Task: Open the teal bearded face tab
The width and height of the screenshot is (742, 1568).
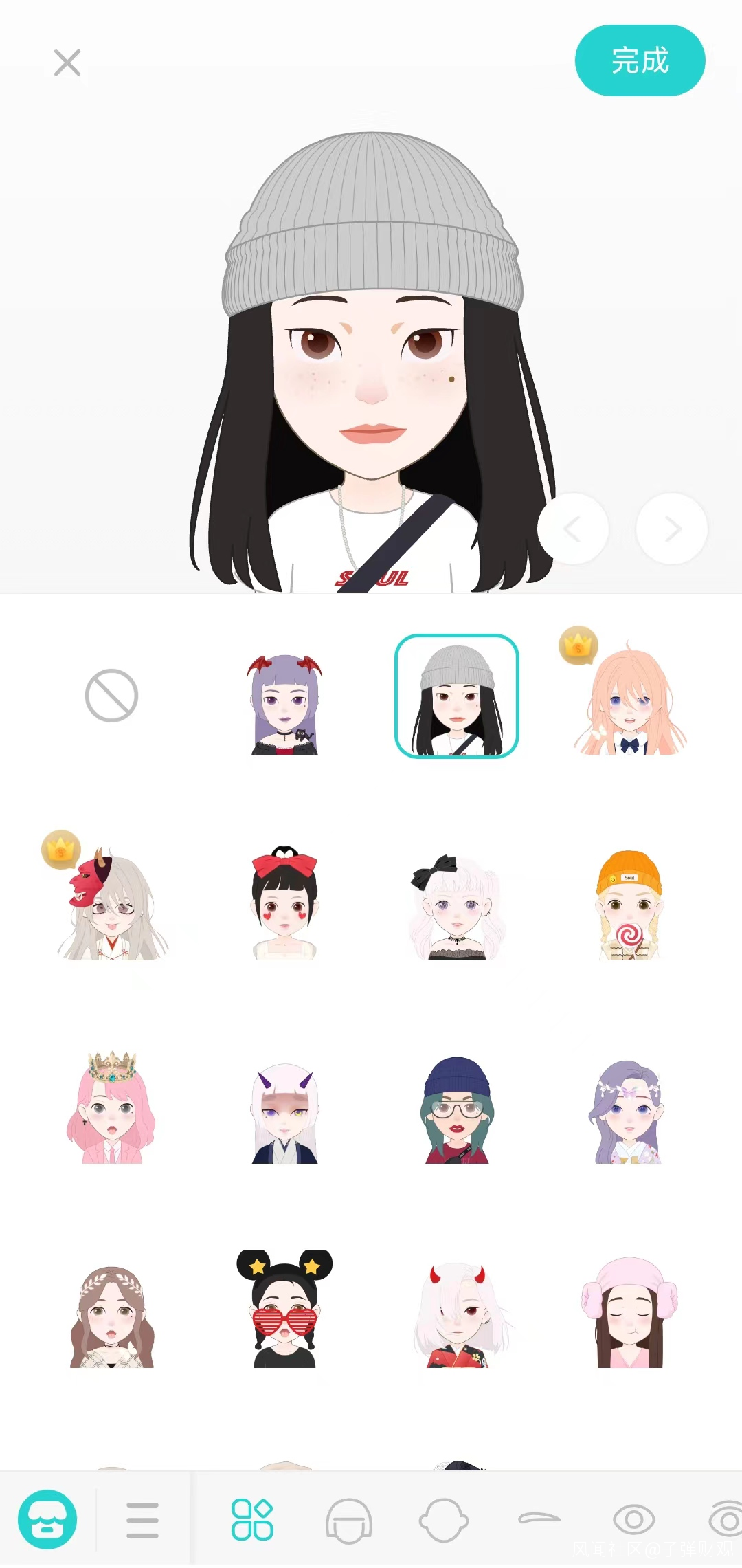Action: click(x=47, y=1519)
